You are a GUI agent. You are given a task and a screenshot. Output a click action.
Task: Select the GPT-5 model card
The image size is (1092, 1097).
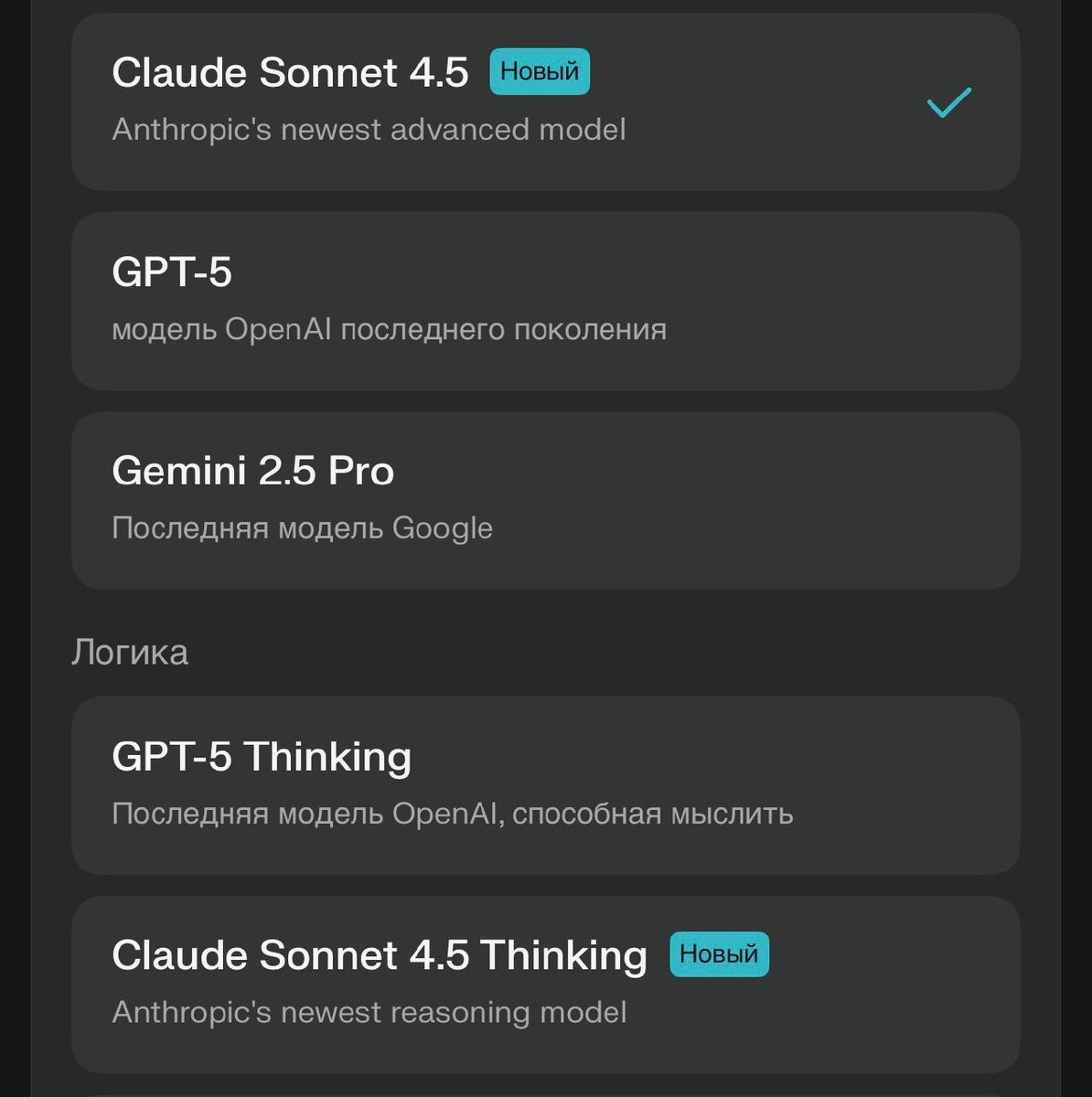(x=546, y=302)
